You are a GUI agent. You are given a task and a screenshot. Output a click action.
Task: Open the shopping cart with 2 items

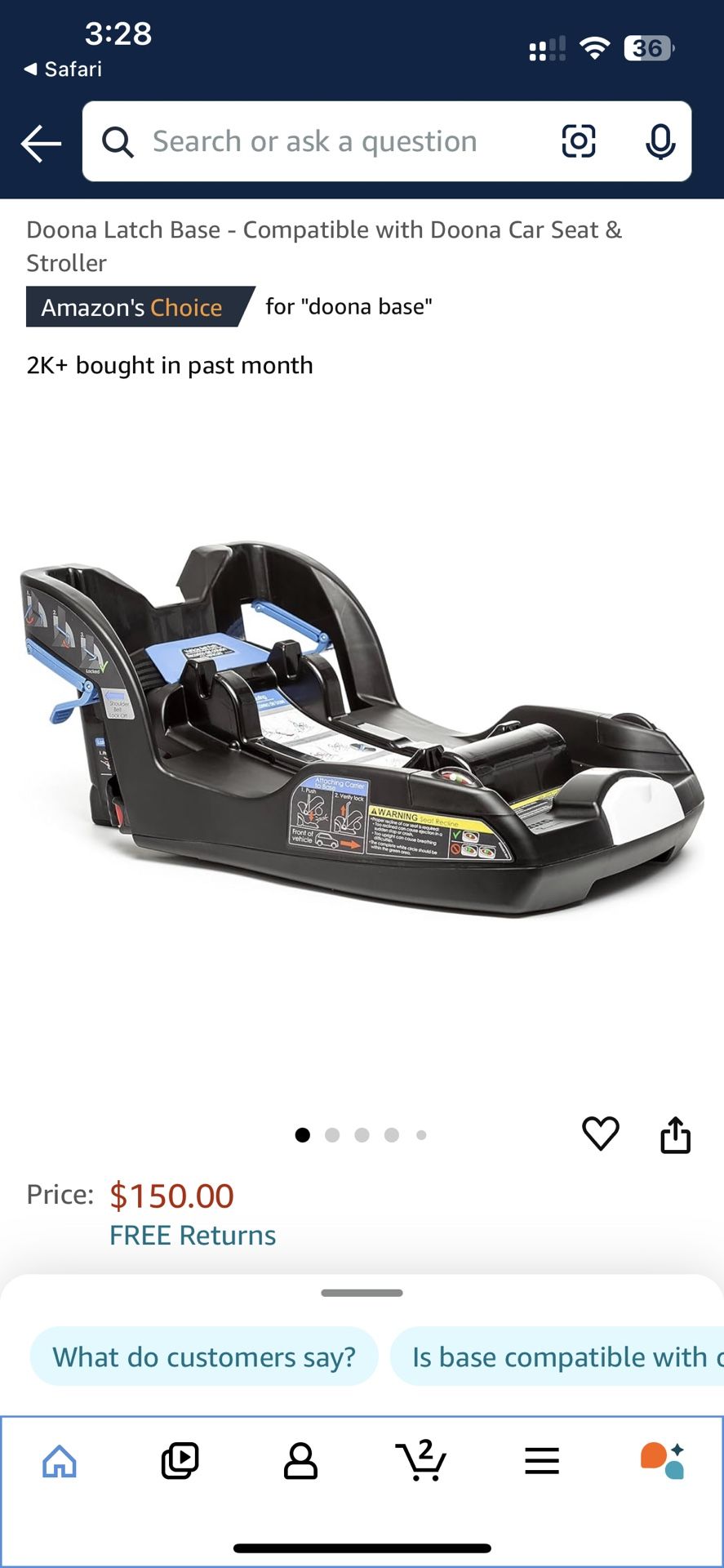[421, 1460]
